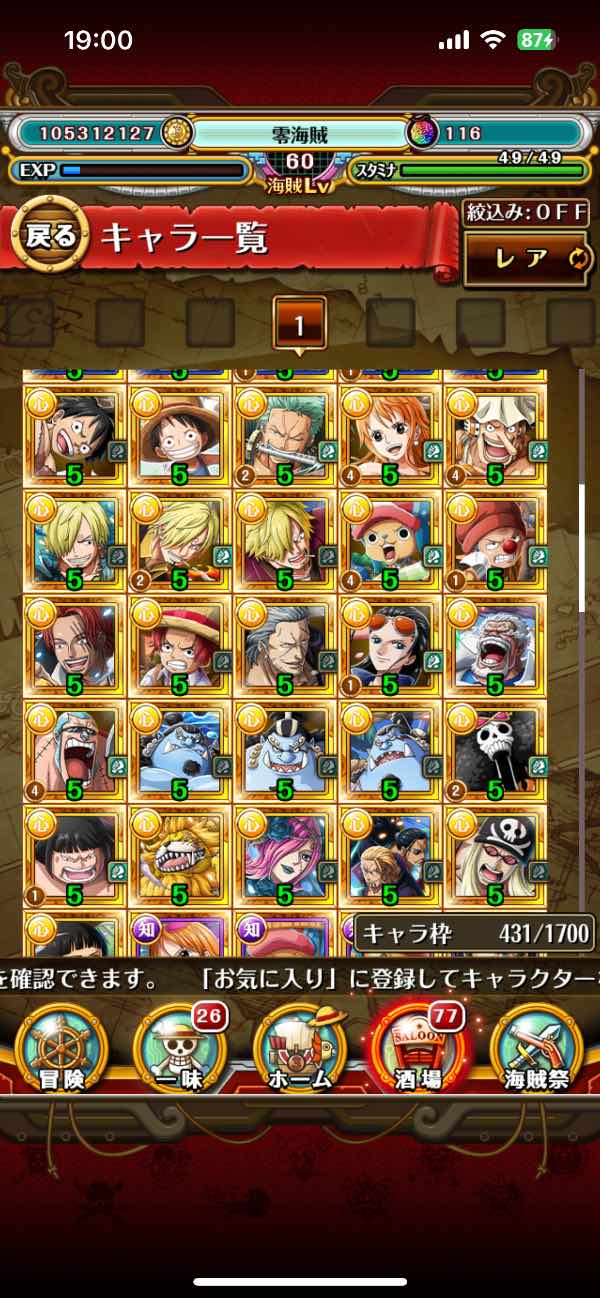Change sort order with レア button
Image resolution: width=600 pixels, height=1298 pixels.
(526, 259)
